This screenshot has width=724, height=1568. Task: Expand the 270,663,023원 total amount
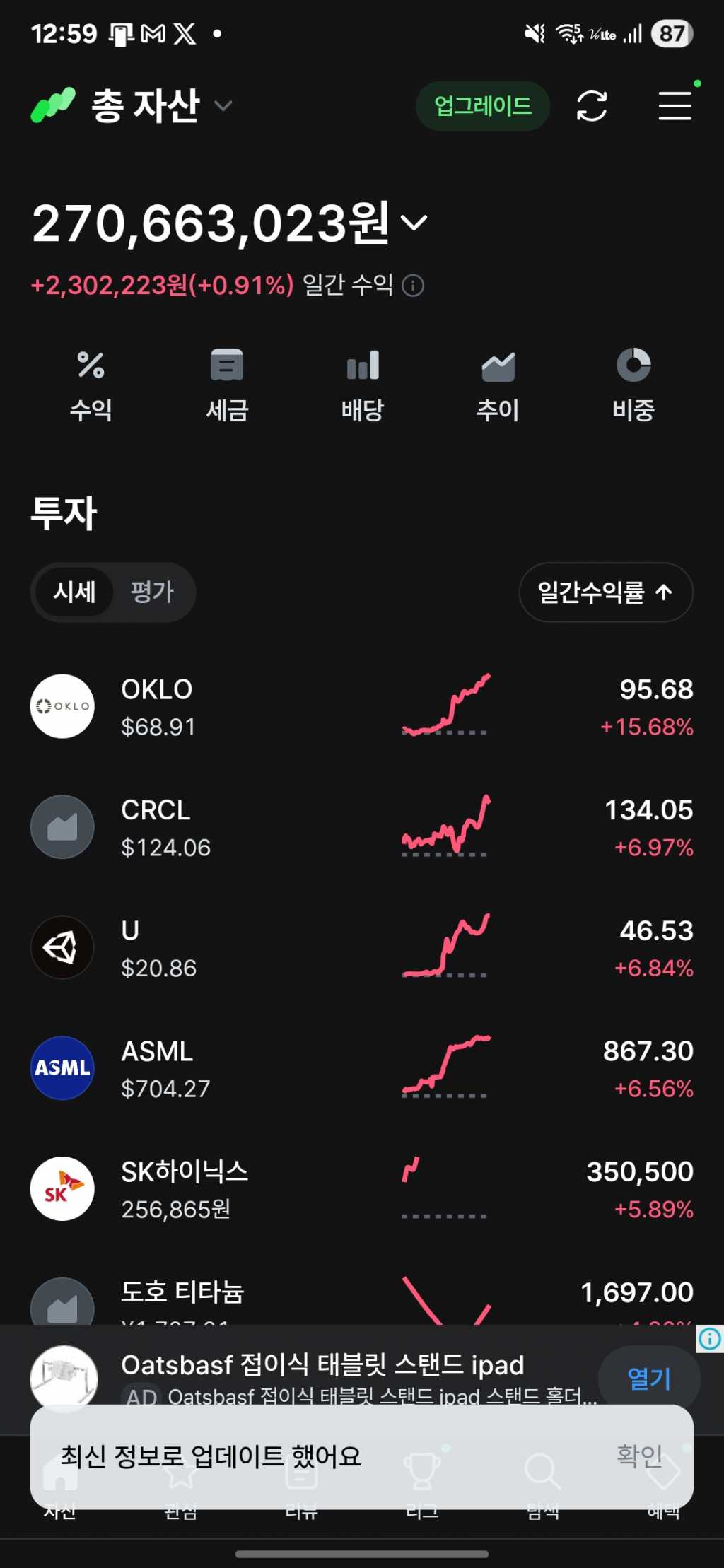[x=414, y=223]
